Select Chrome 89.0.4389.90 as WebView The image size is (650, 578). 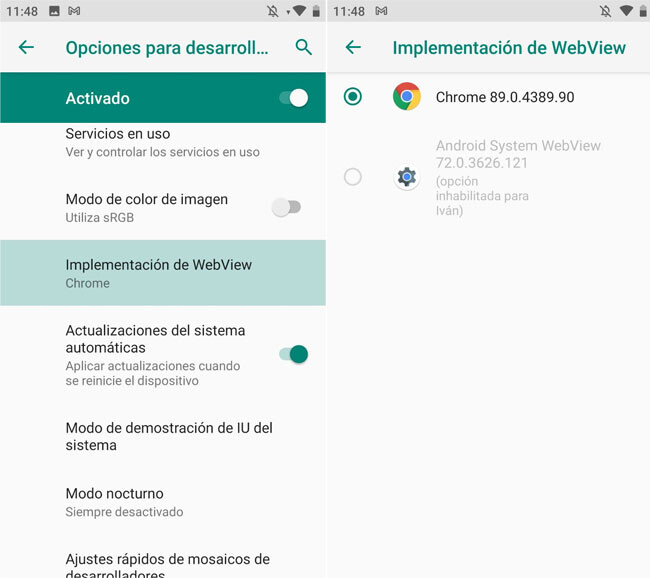[x=353, y=97]
